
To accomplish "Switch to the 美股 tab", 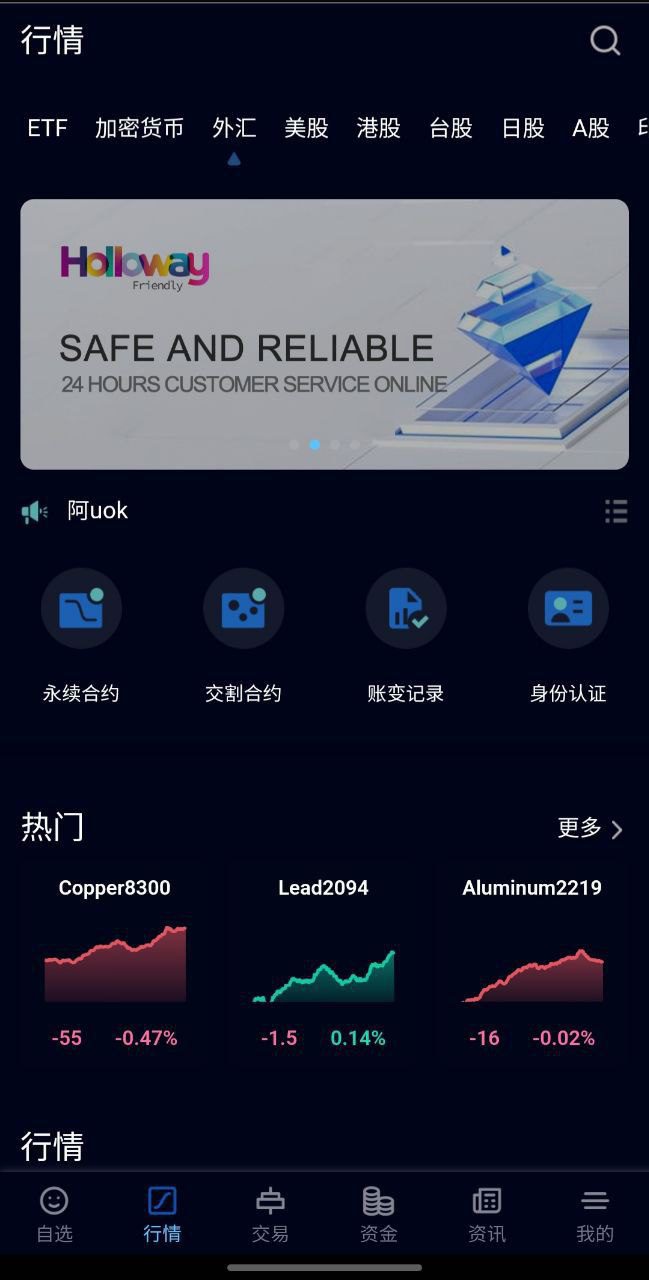I will (306, 128).
